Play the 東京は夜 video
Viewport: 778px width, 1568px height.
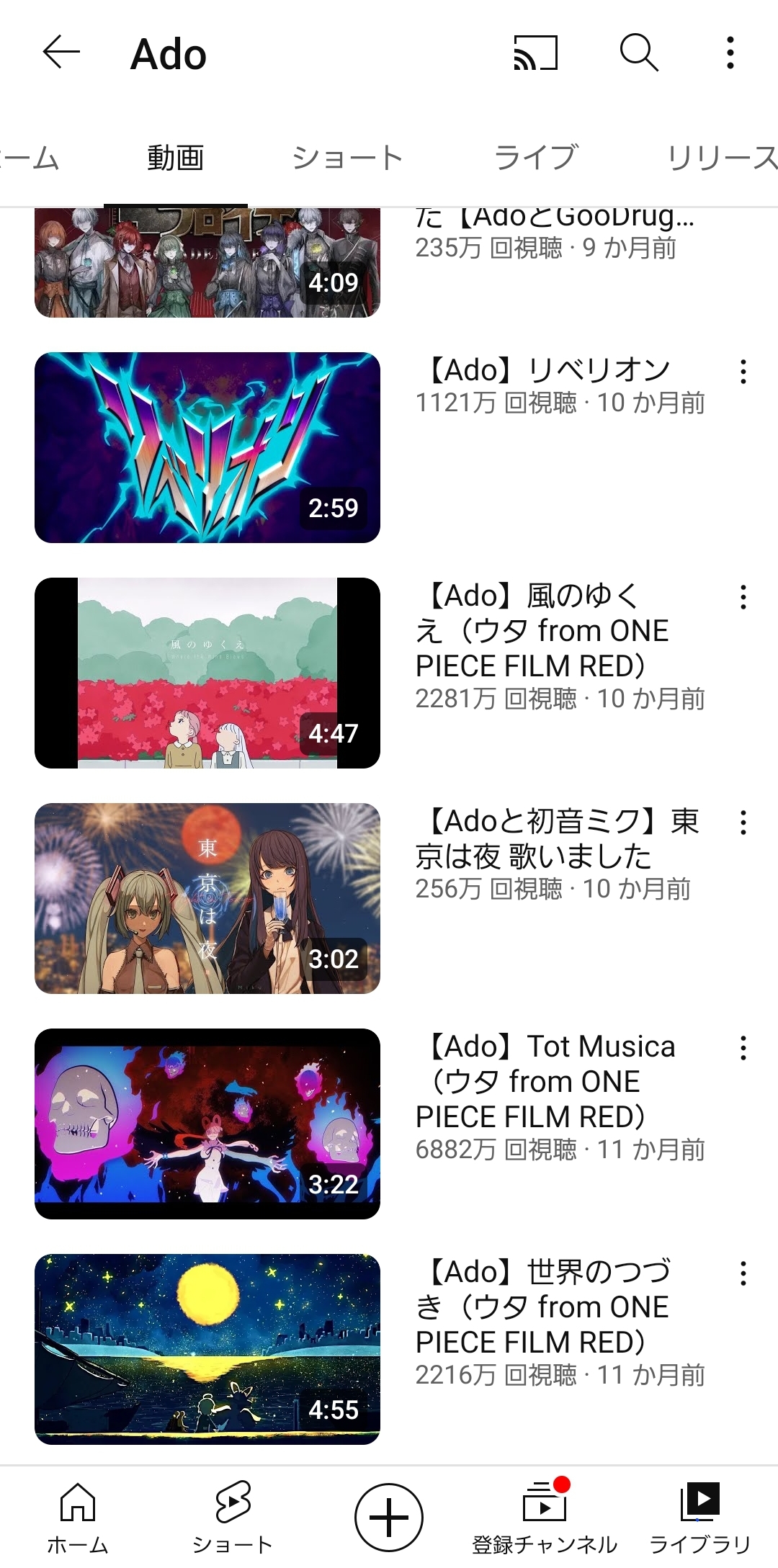[207, 898]
